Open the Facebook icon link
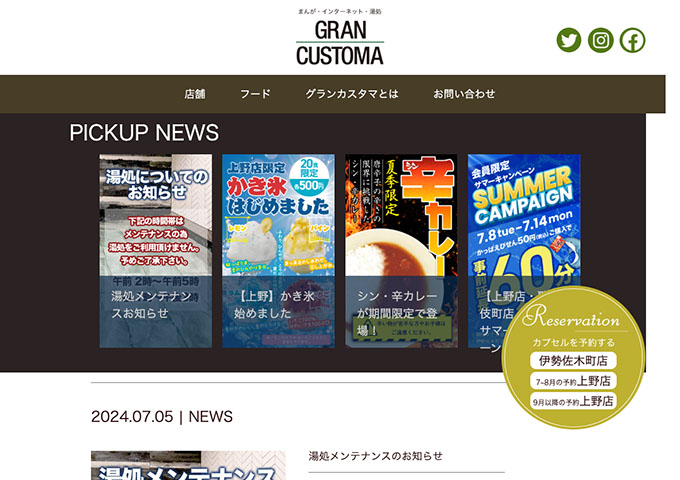This screenshot has height=480, width=680. click(632, 40)
